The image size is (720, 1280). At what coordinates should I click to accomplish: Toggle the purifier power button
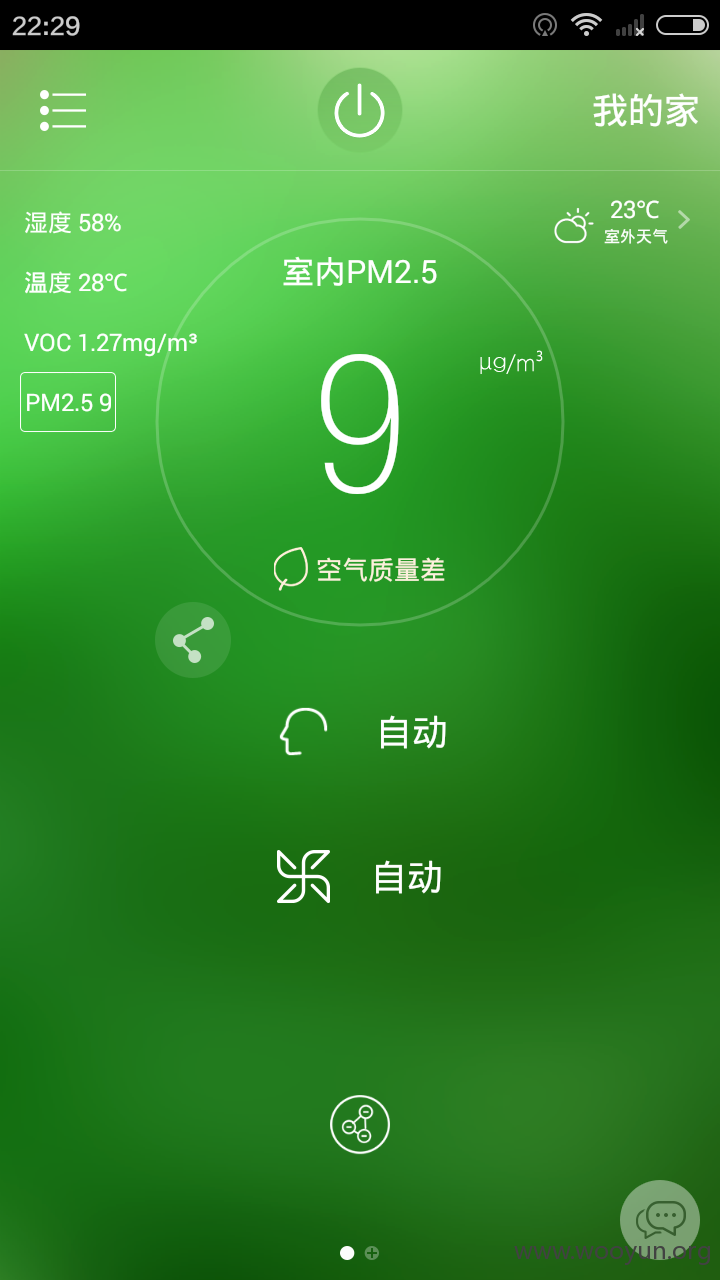coord(360,110)
